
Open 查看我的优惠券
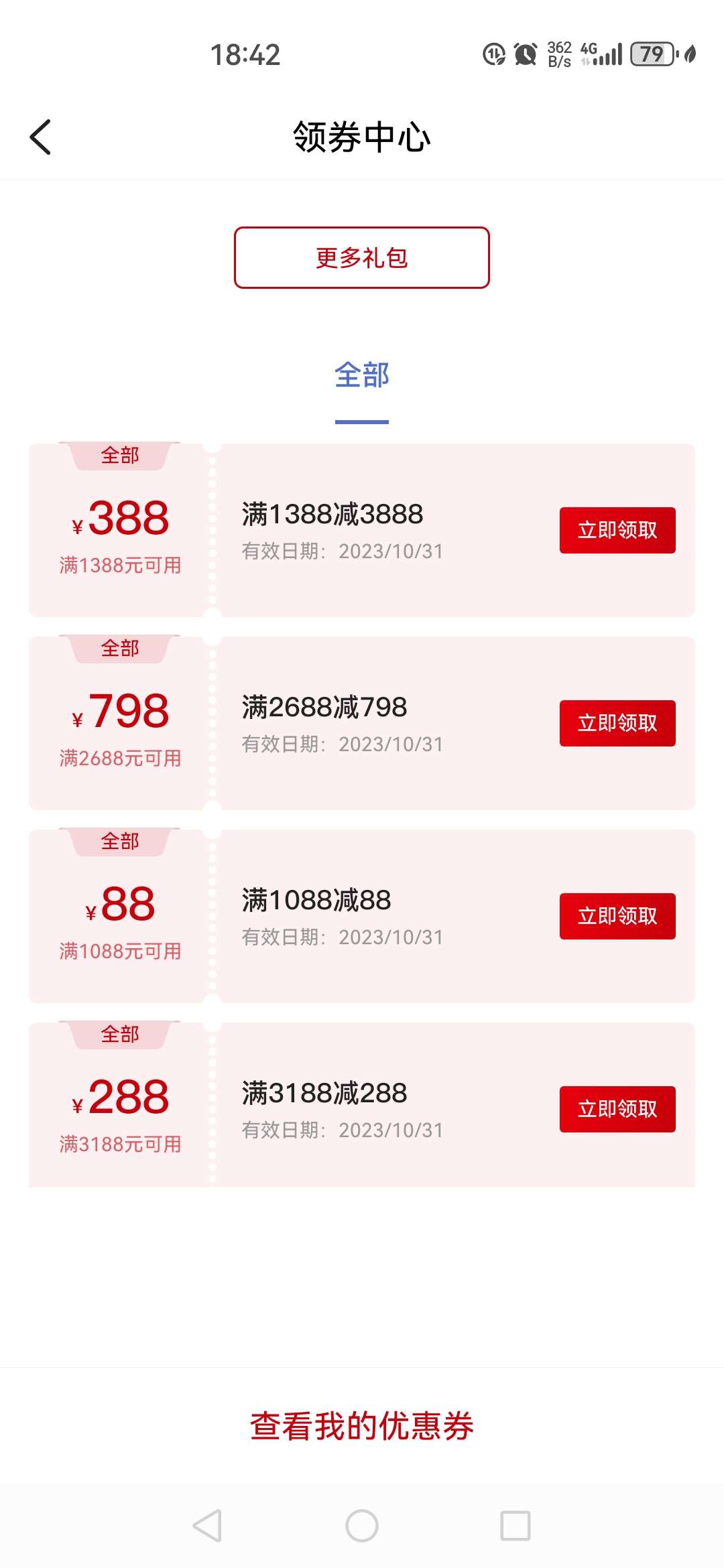362,1426
